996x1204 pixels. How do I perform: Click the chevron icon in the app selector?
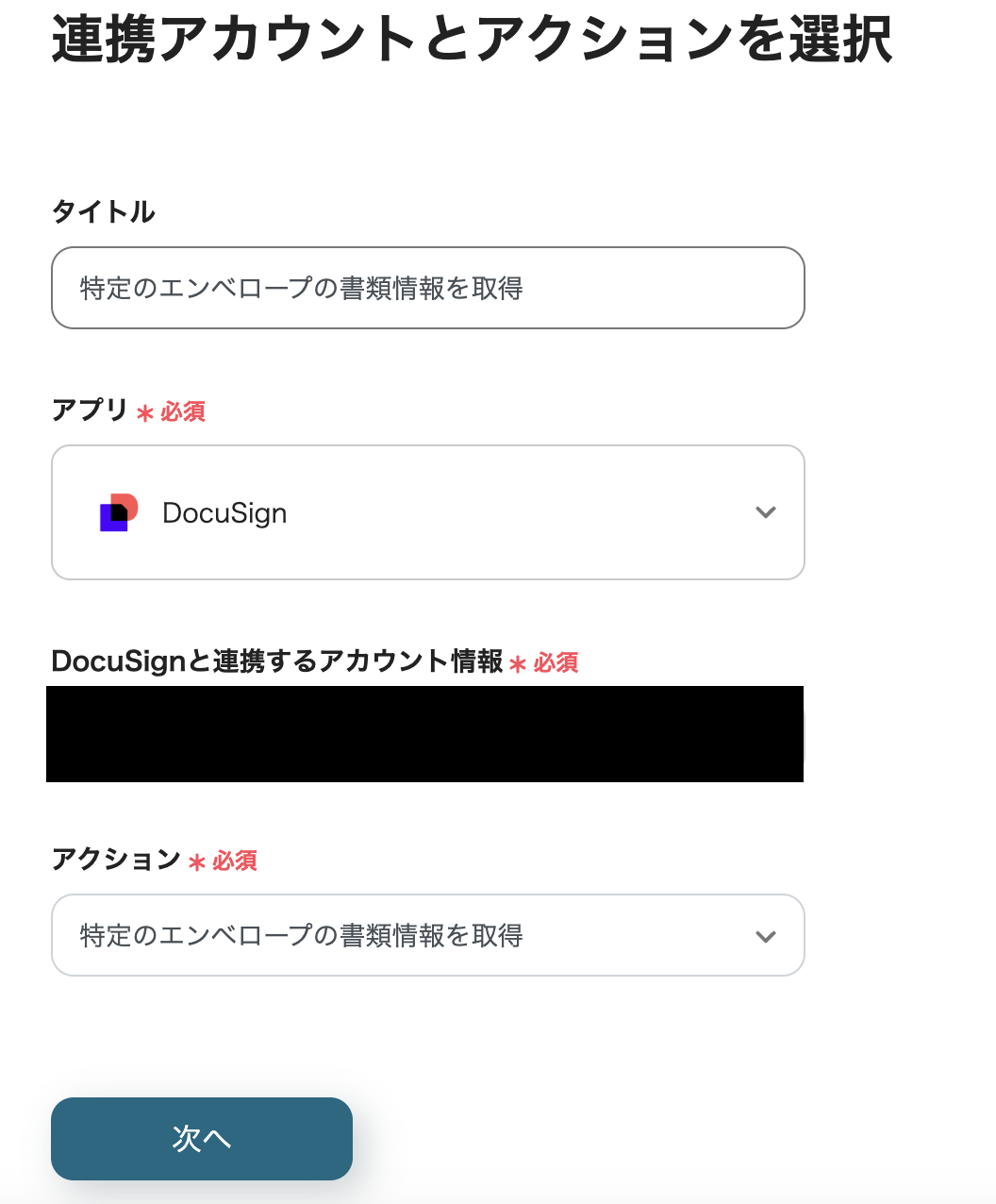(x=766, y=512)
